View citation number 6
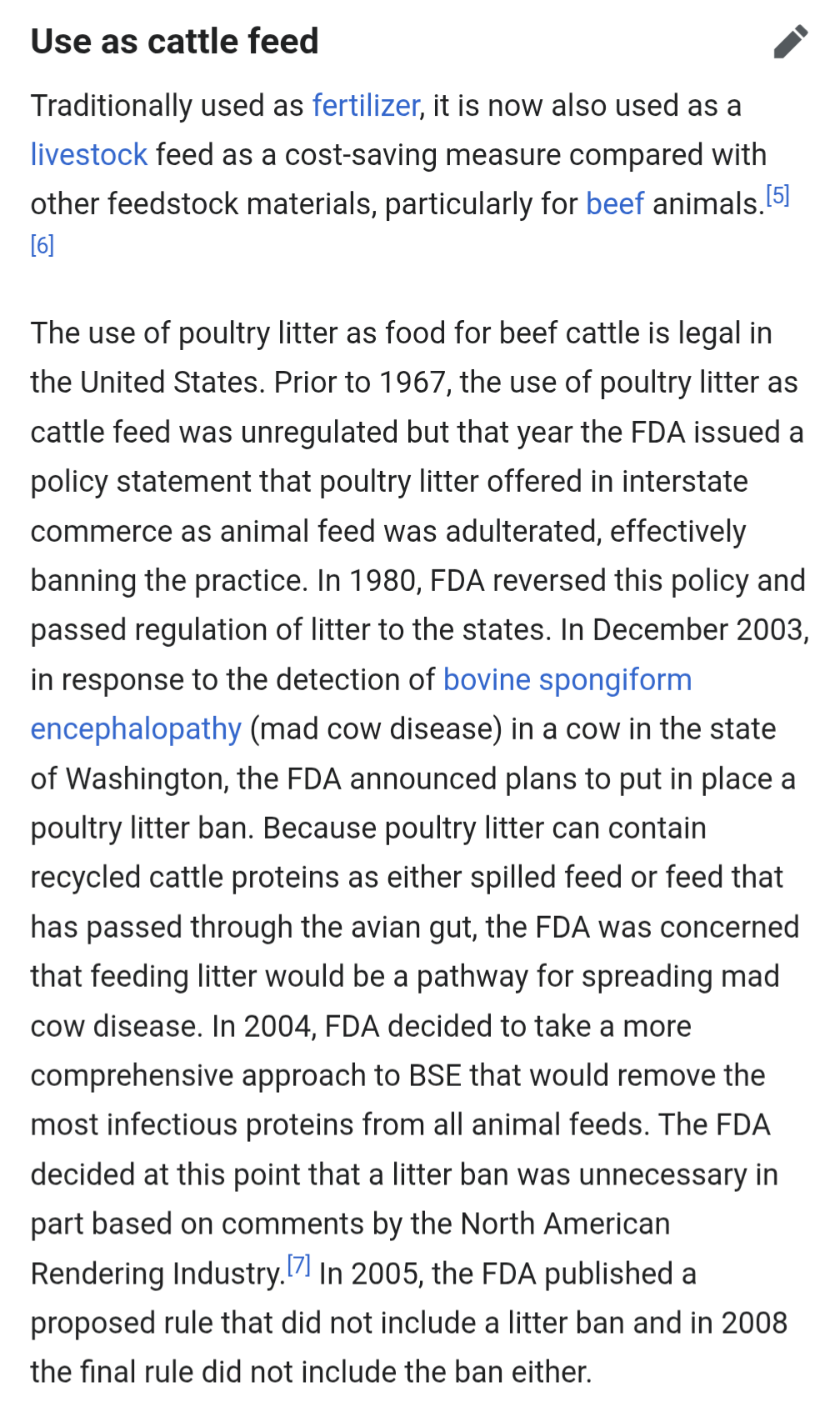 pos(42,245)
